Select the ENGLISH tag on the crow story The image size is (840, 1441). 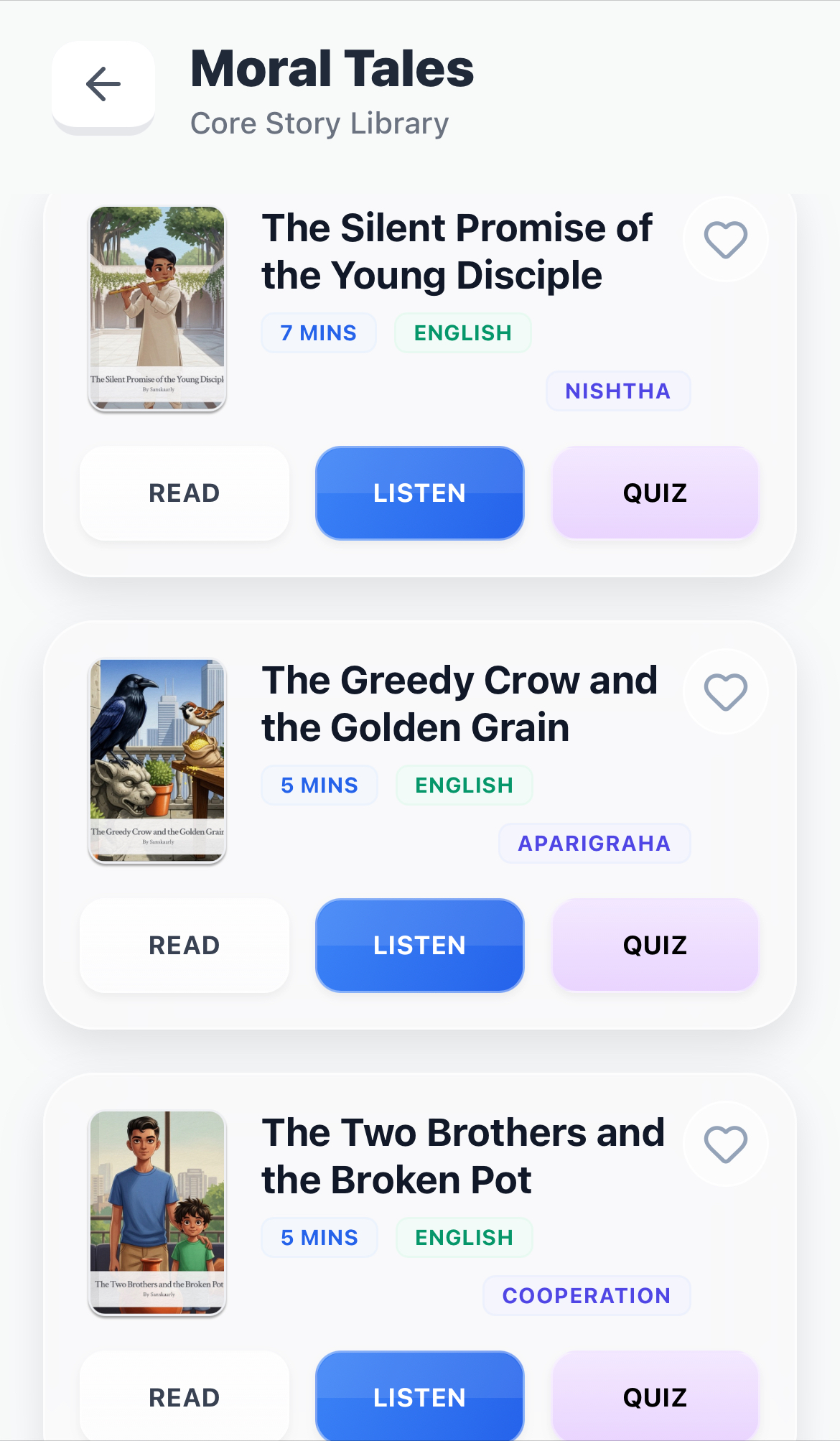[464, 785]
